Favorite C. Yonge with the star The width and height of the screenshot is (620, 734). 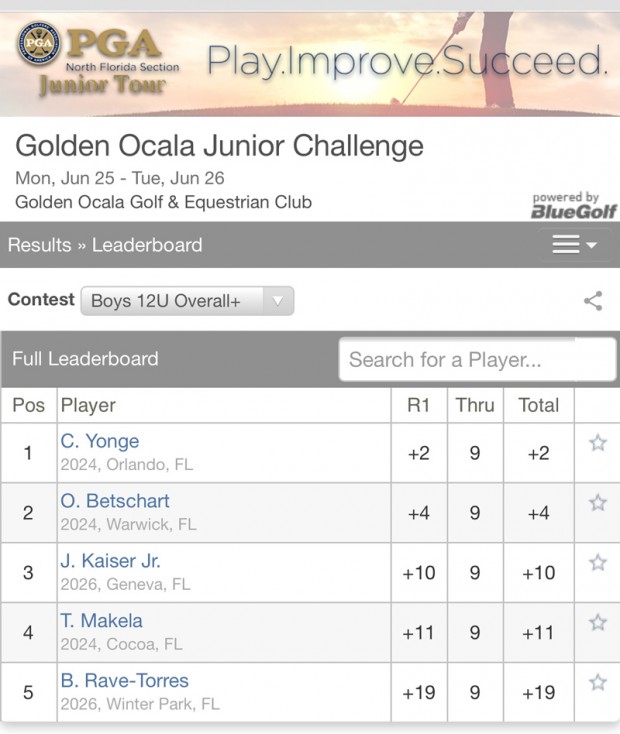pos(598,443)
